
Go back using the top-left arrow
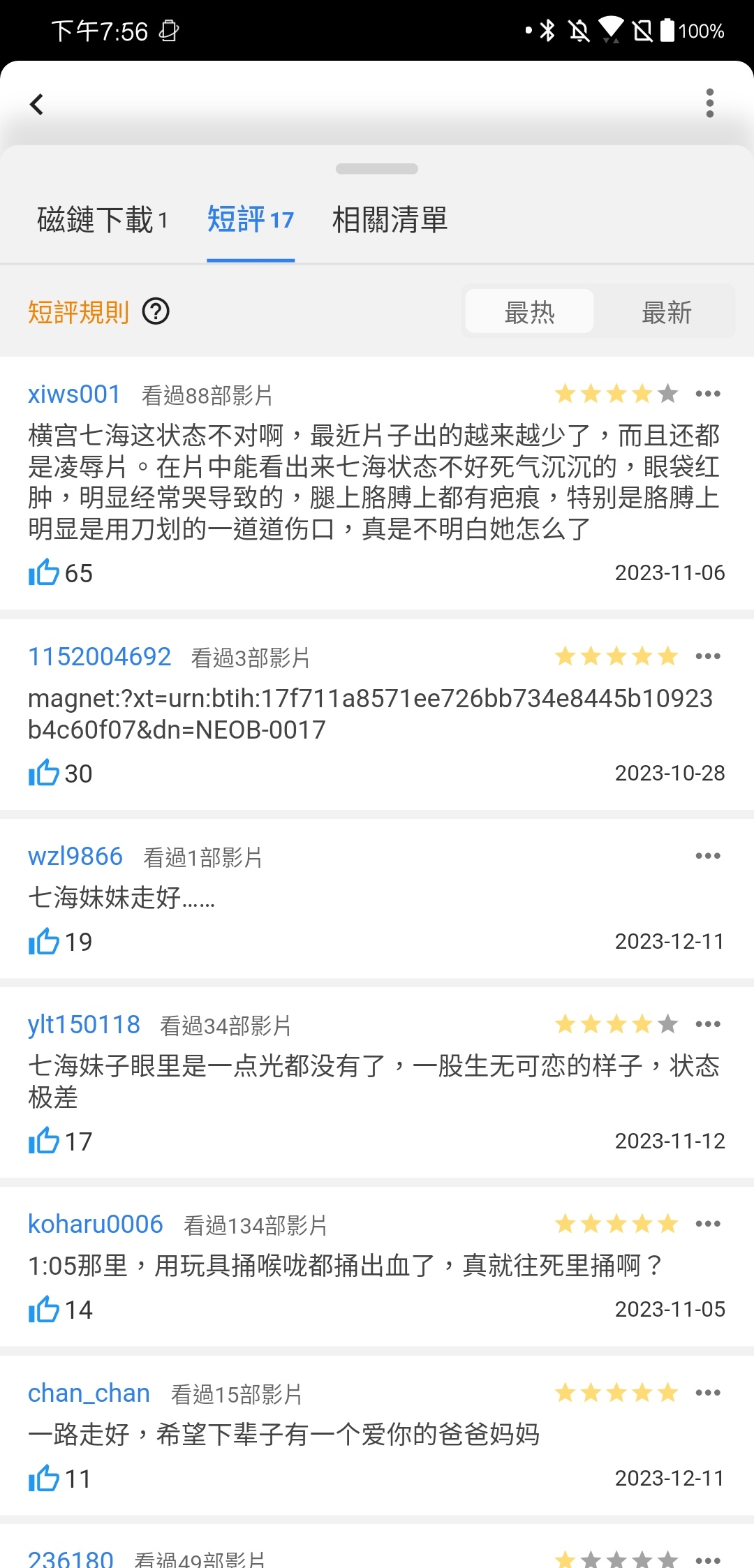[x=37, y=104]
